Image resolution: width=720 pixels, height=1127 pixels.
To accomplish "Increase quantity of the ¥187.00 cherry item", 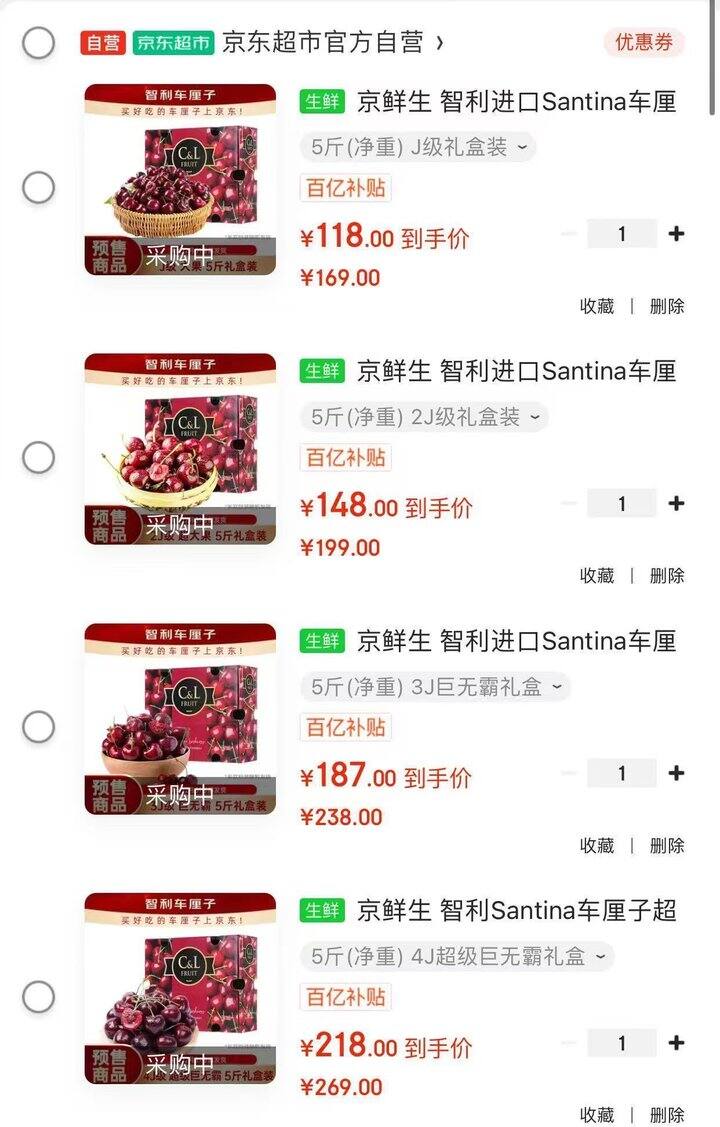I will click(x=677, y=773).
